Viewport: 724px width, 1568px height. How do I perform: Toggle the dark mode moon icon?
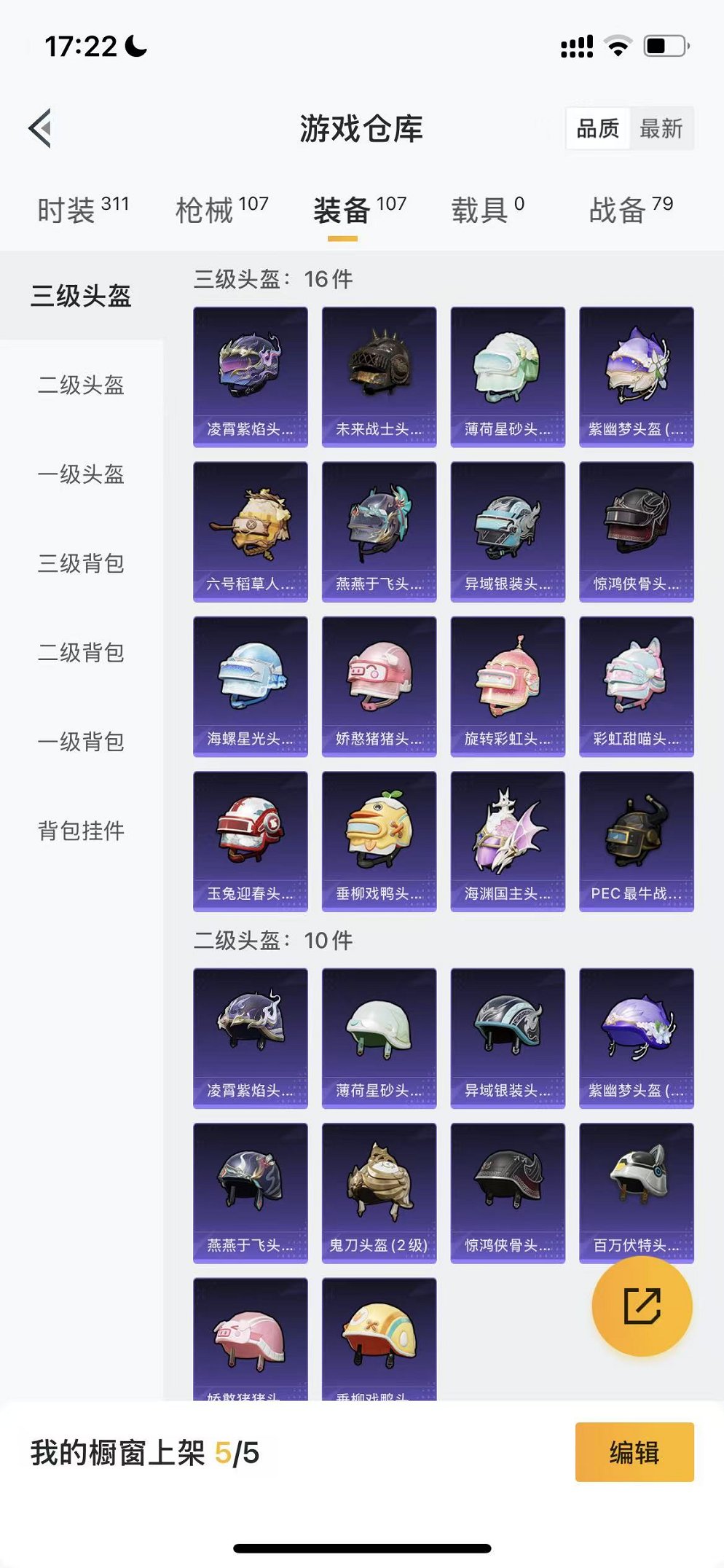click(135, 45)
